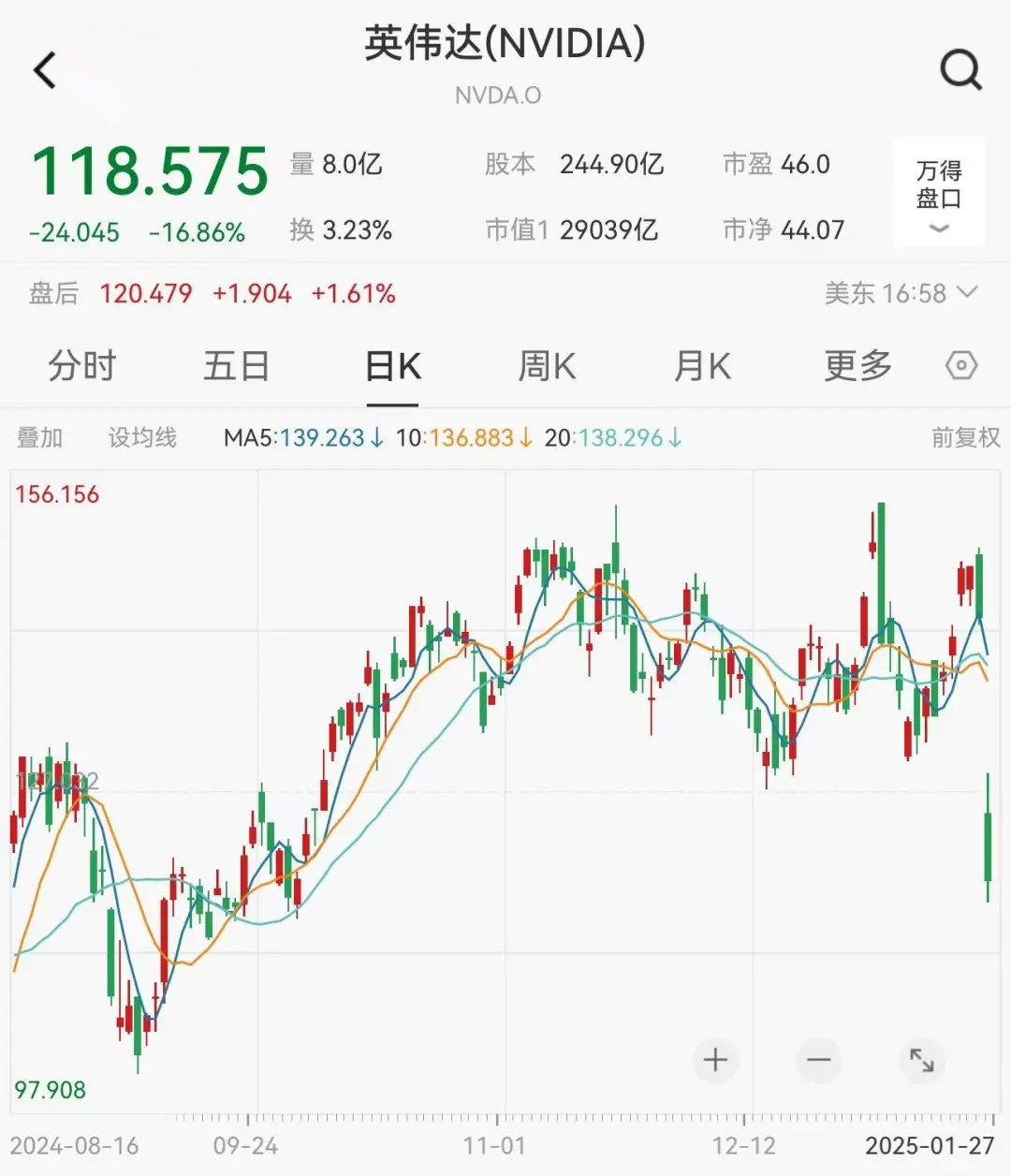
Task: Select the 日K daily candlestick view
Action: coord(392,366)
